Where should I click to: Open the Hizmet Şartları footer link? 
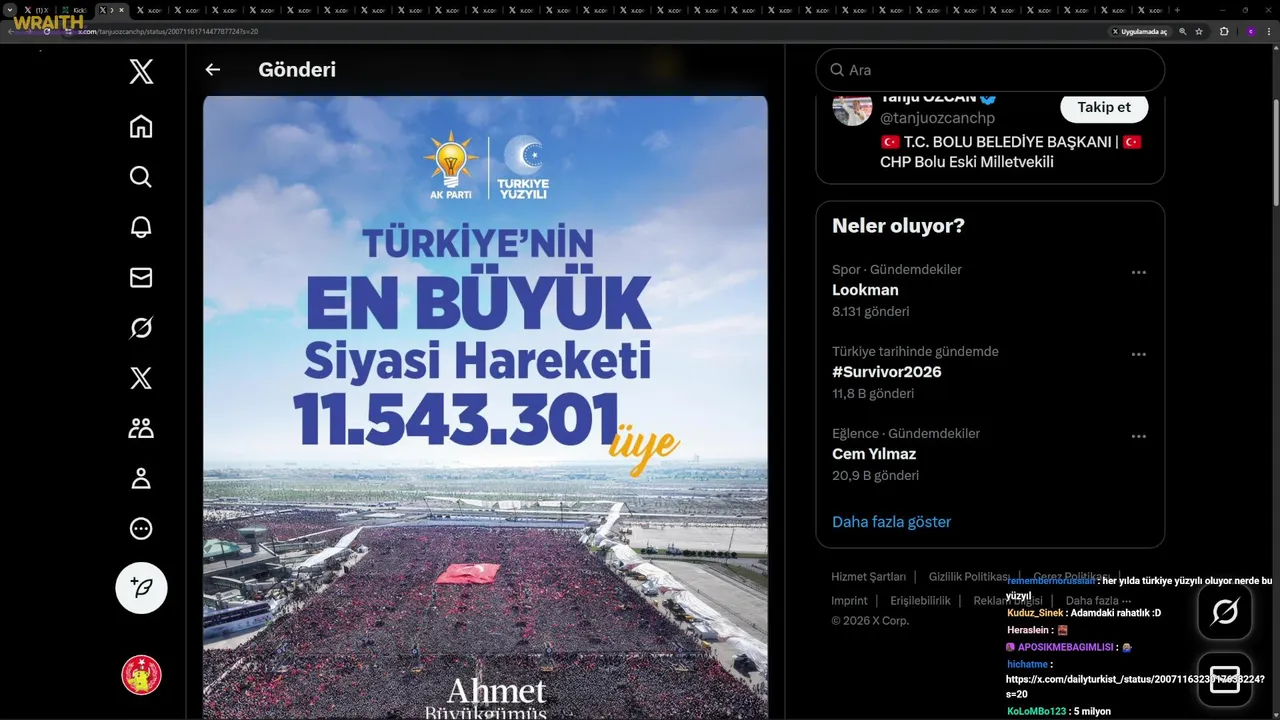(x=868, y=577)
